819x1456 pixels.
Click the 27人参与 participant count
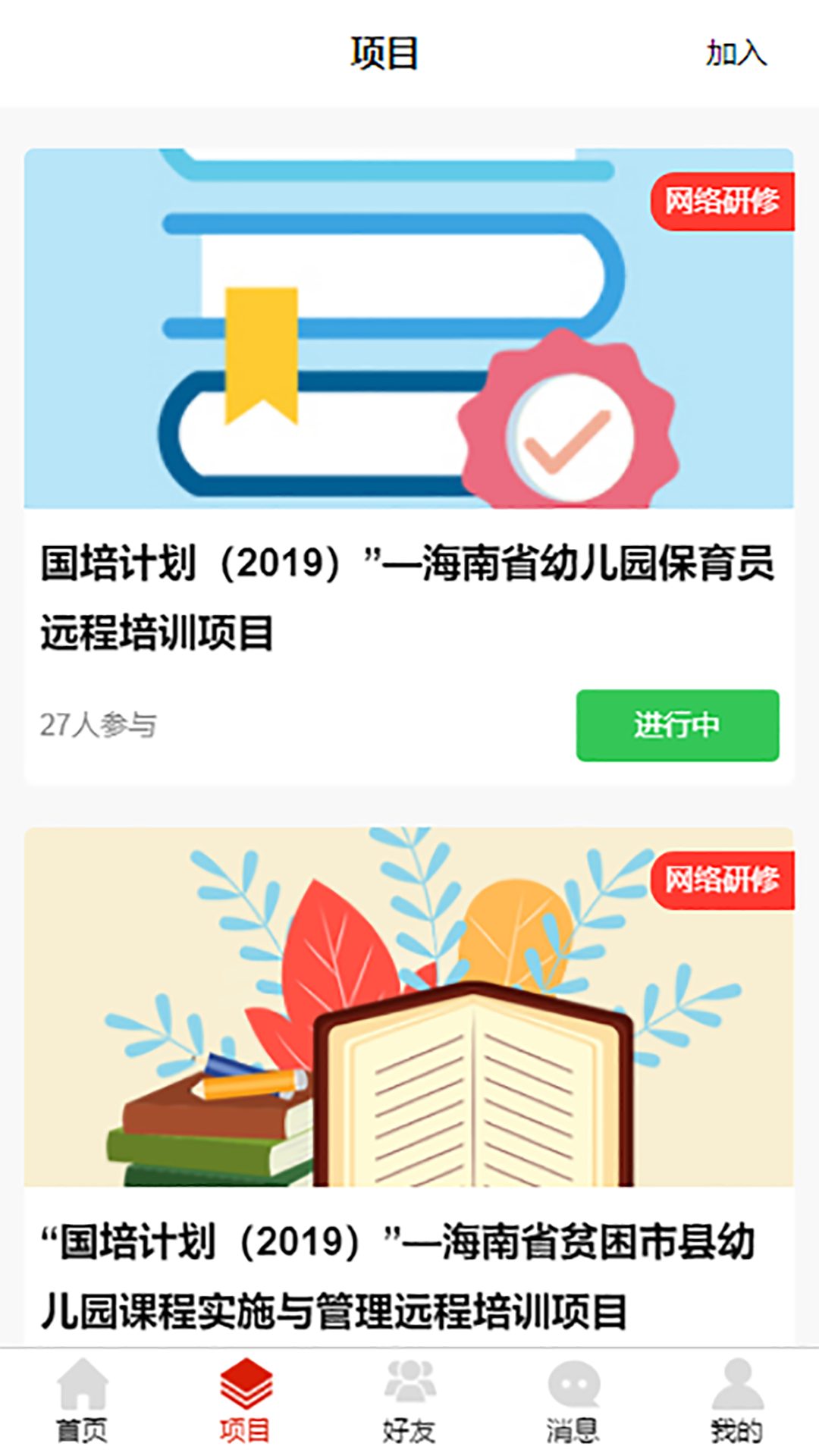[x=99, y=726]
